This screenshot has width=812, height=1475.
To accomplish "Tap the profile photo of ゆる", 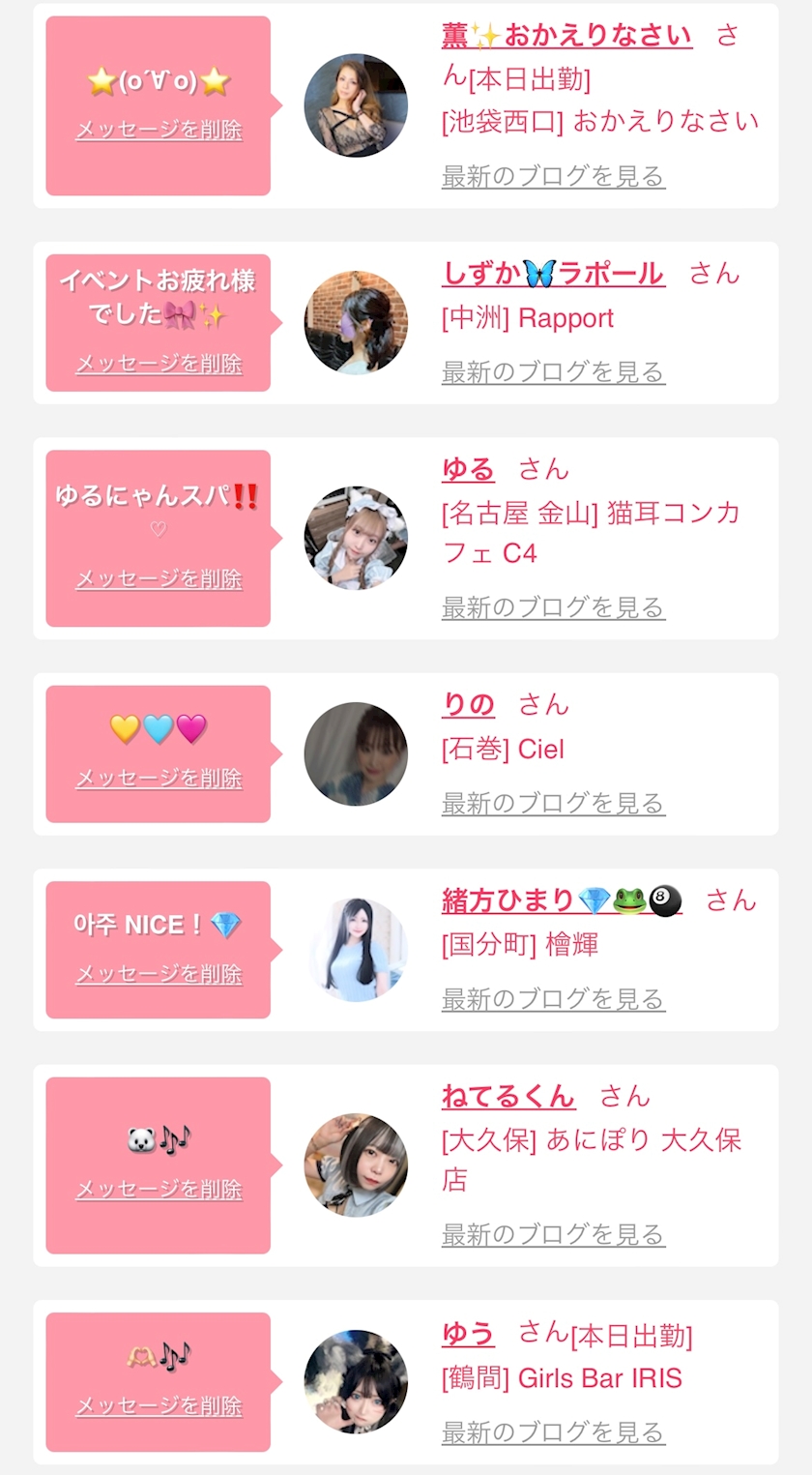I will 356,538.
